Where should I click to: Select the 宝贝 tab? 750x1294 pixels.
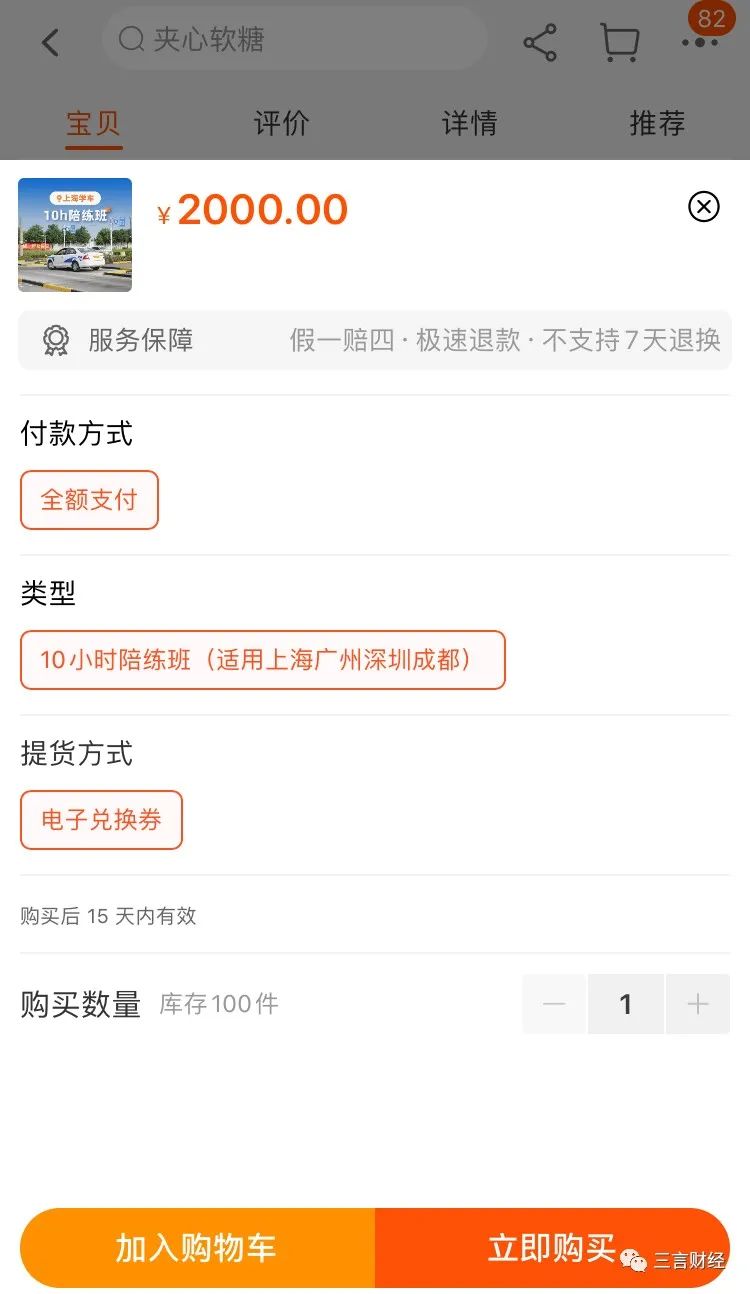(x=94, y=124)
